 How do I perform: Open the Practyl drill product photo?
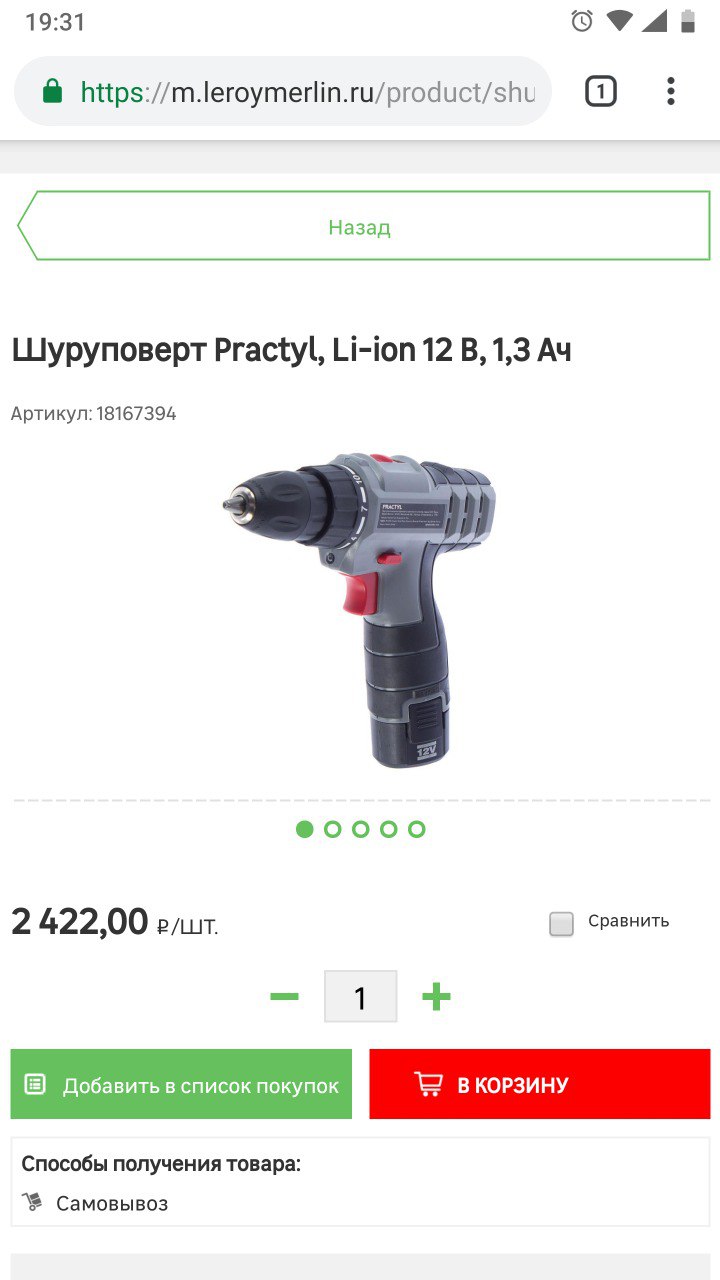point(360,610)
